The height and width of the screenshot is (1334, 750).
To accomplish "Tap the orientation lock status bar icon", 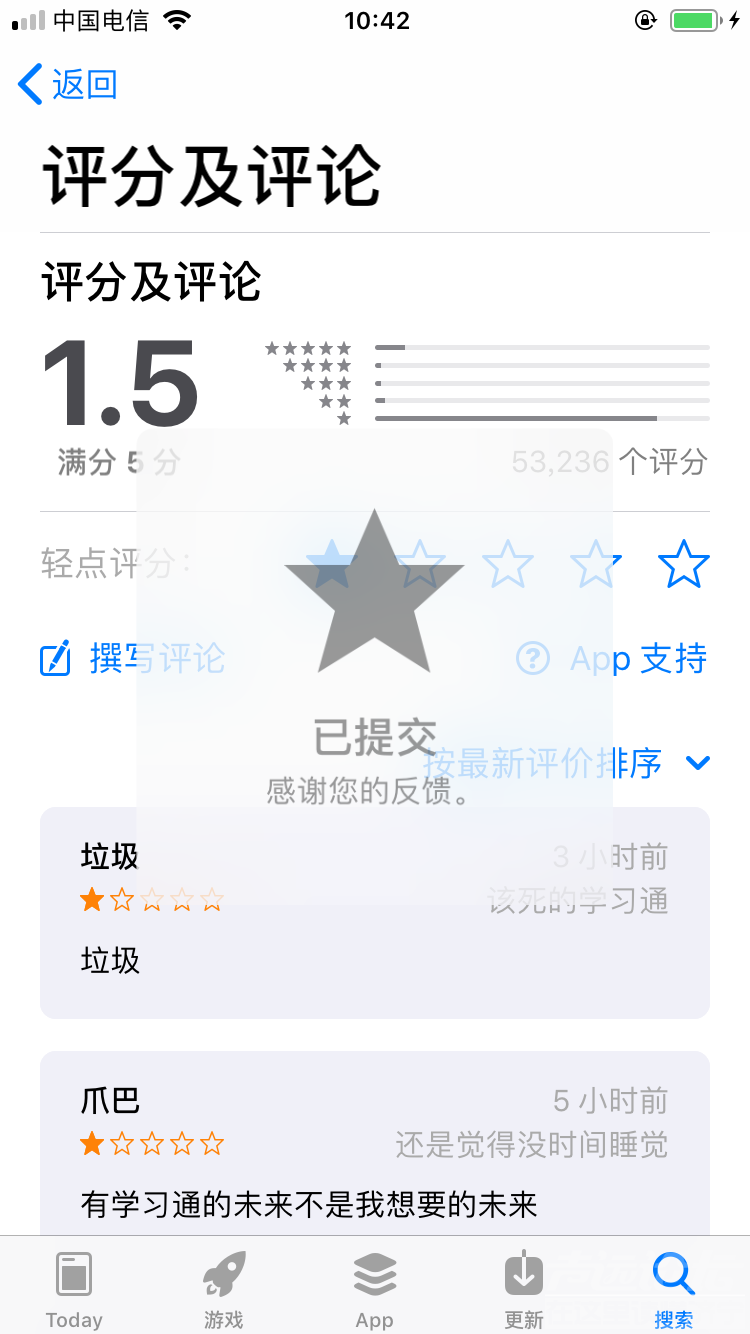I will click(x=645, y=18).
